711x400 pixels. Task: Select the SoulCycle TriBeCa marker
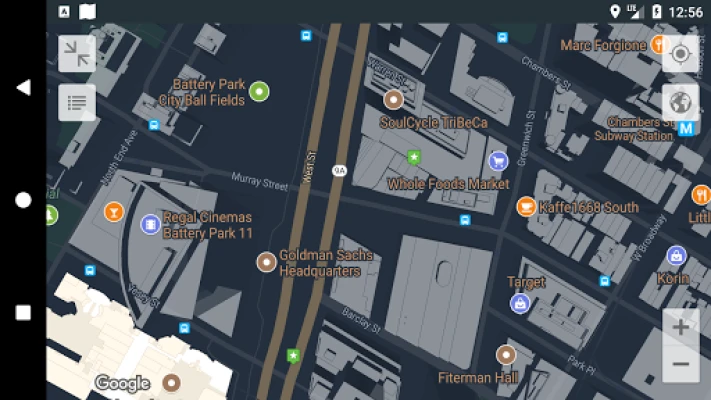coord(394,99)
